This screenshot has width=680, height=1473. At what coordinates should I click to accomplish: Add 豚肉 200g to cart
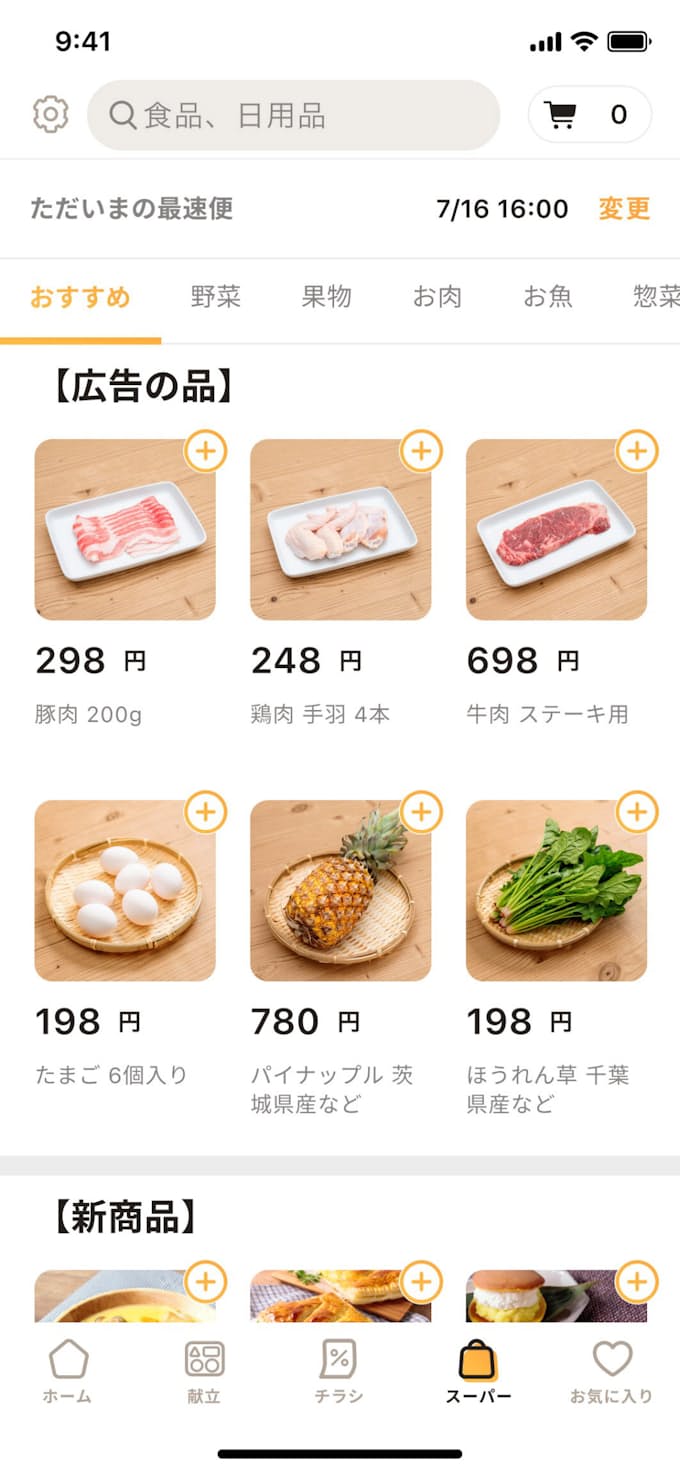click(205, 452)
